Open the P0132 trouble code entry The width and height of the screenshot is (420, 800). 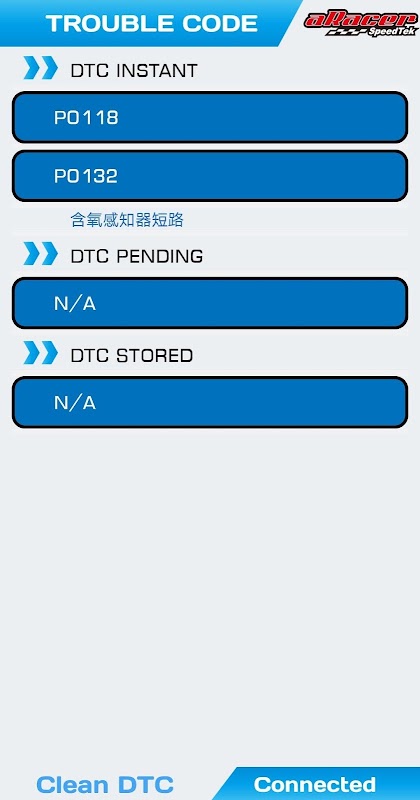click(210, 176)
